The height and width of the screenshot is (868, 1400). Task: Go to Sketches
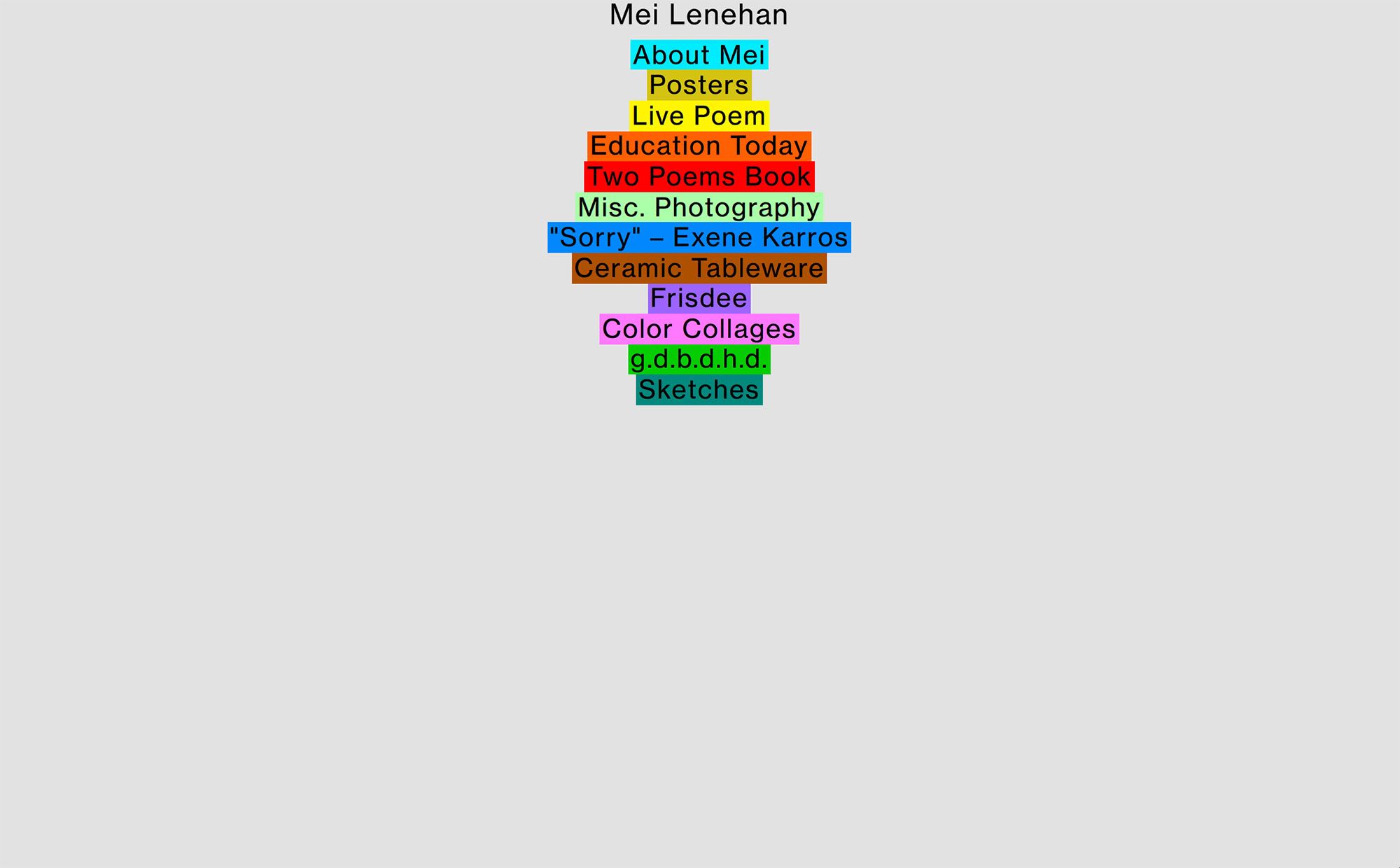click(699, 390)
